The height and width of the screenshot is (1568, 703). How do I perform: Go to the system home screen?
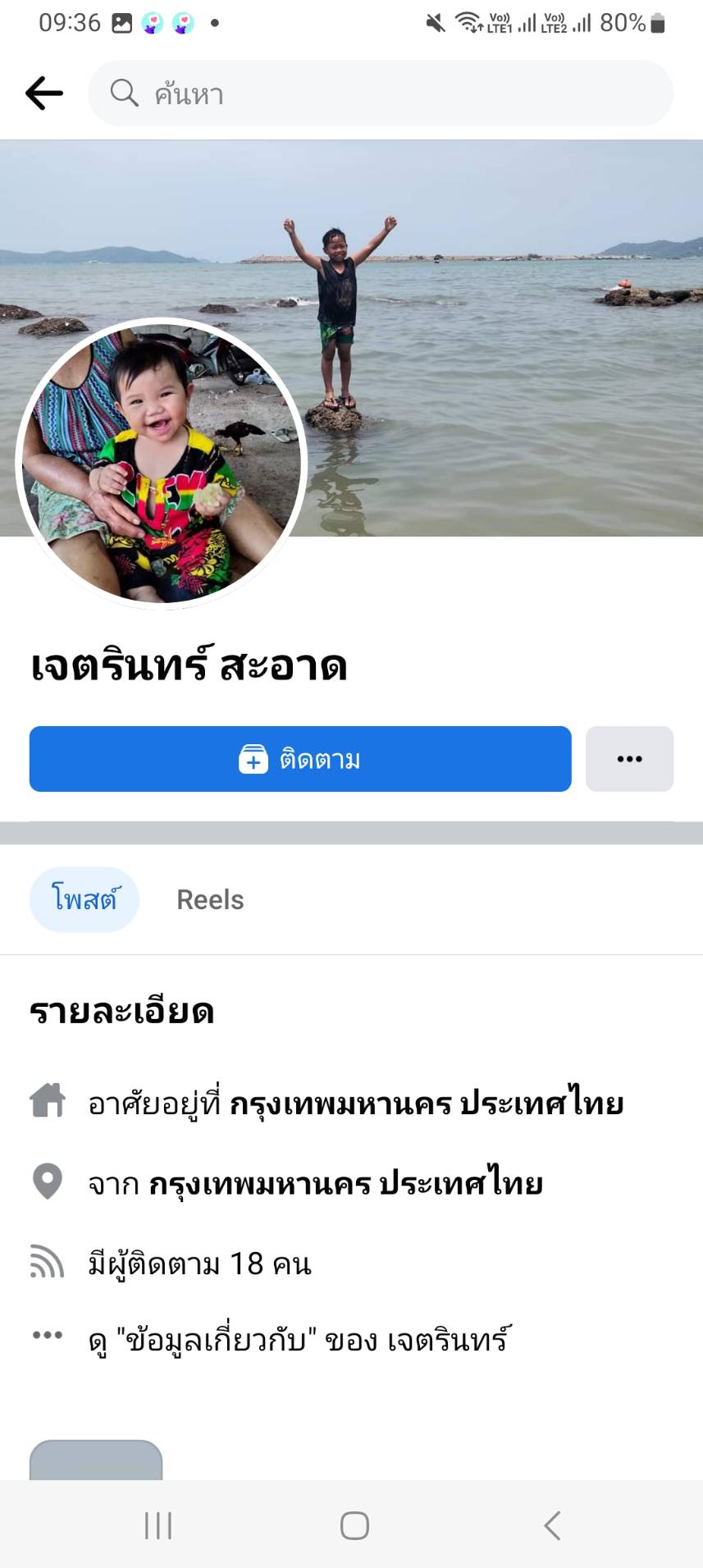(x=354, y=1526)
